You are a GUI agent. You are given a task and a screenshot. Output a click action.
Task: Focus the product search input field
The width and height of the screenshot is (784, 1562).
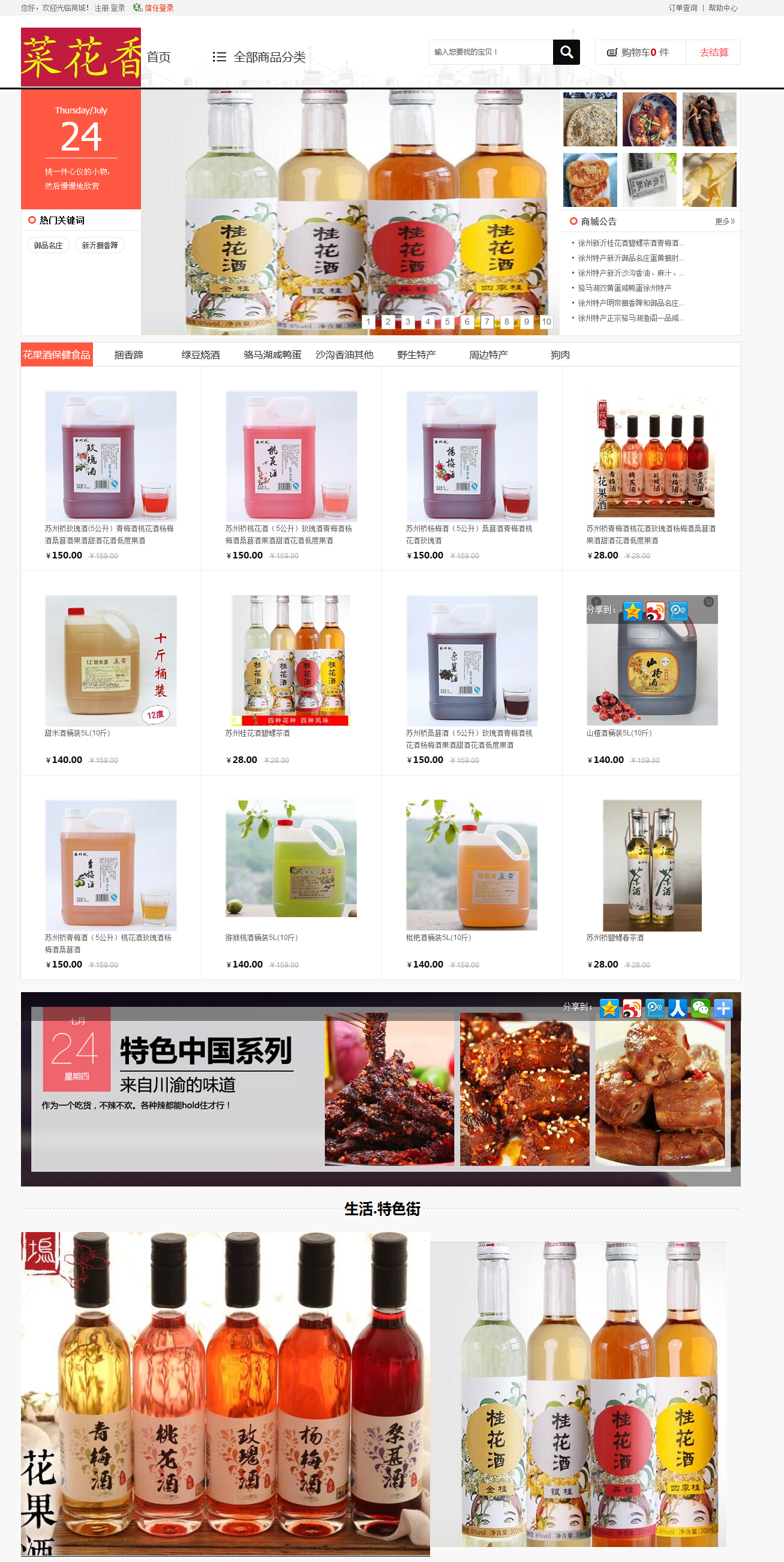click(490, 52)
